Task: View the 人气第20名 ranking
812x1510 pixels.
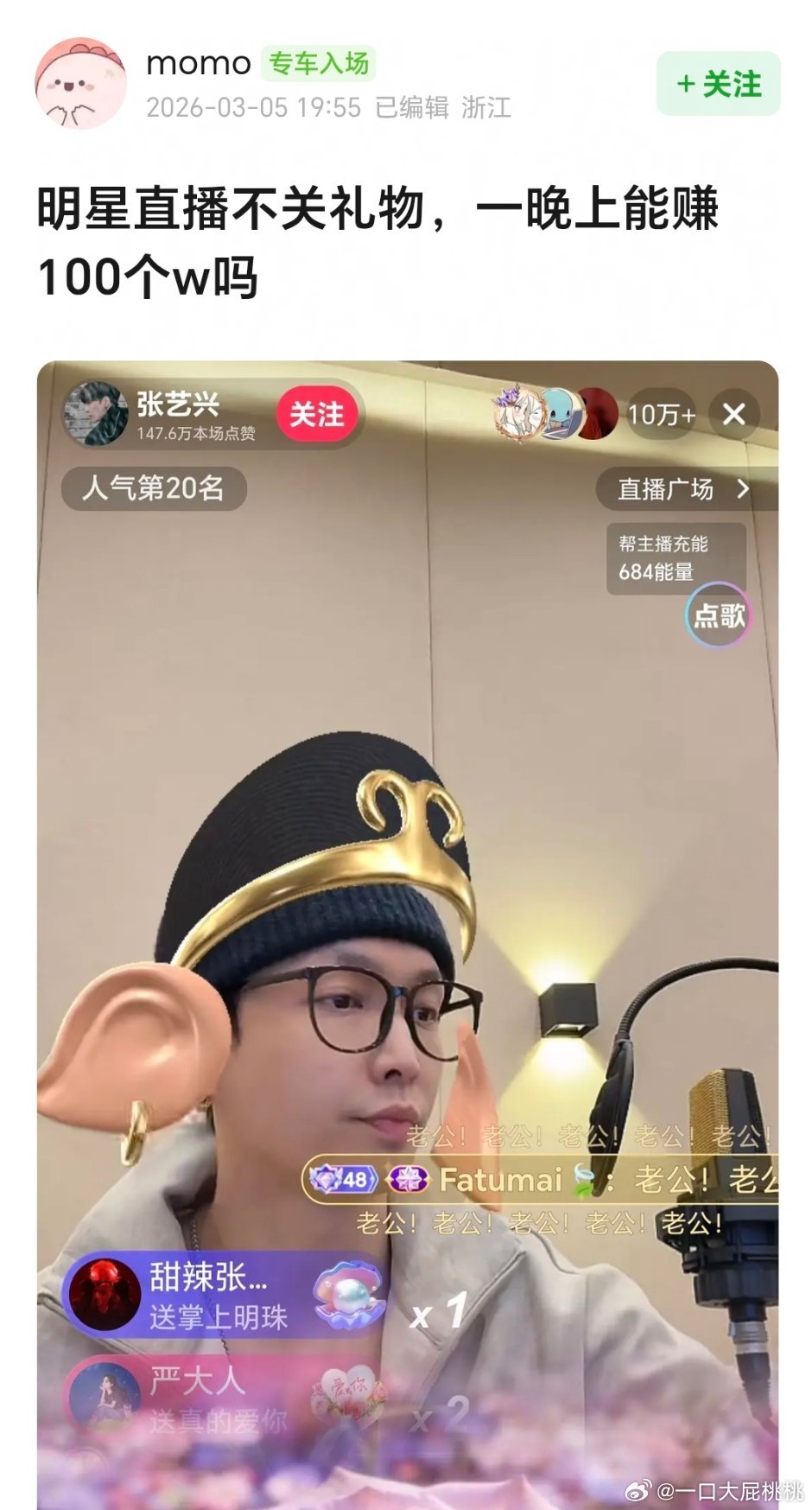Action: [x=152, y=488]
